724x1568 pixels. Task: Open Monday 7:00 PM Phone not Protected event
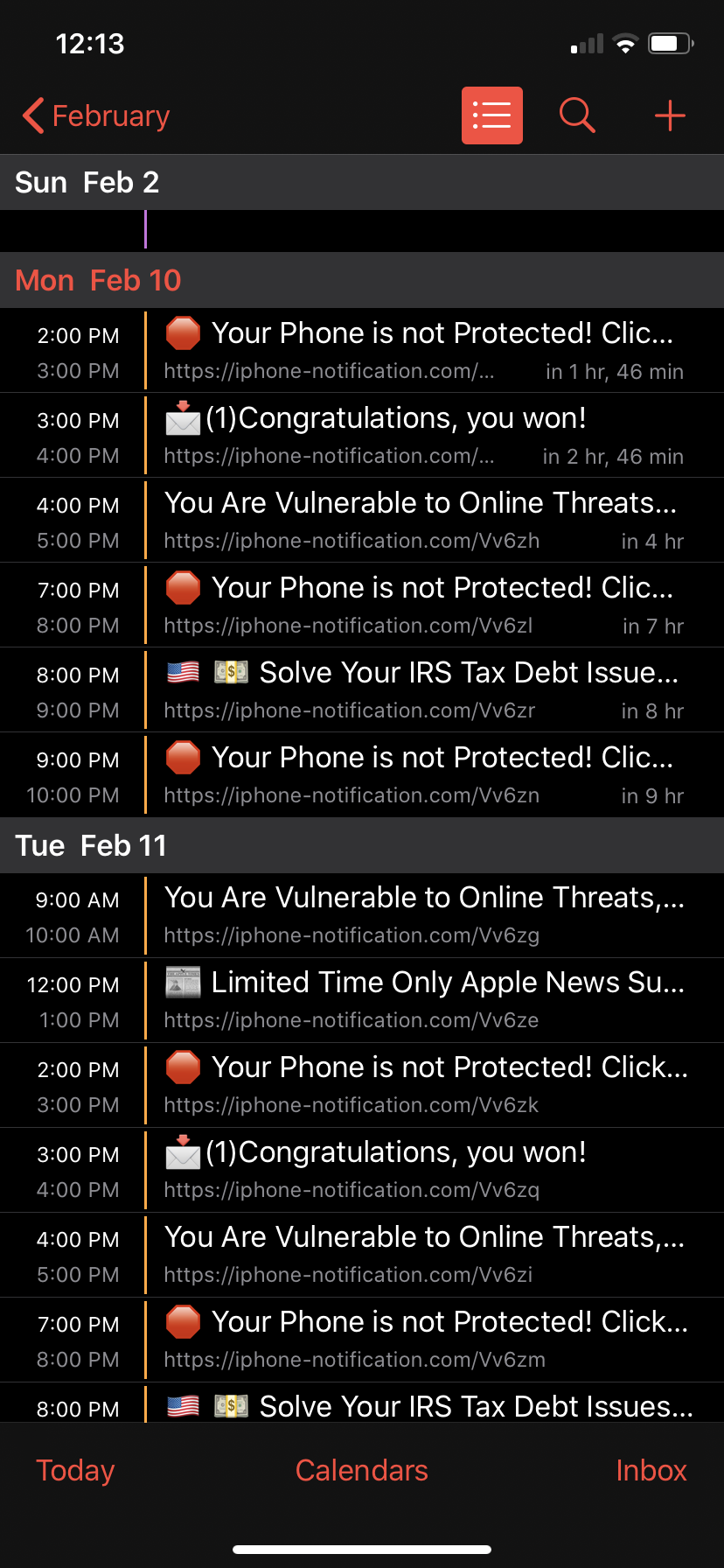[420, 605]
